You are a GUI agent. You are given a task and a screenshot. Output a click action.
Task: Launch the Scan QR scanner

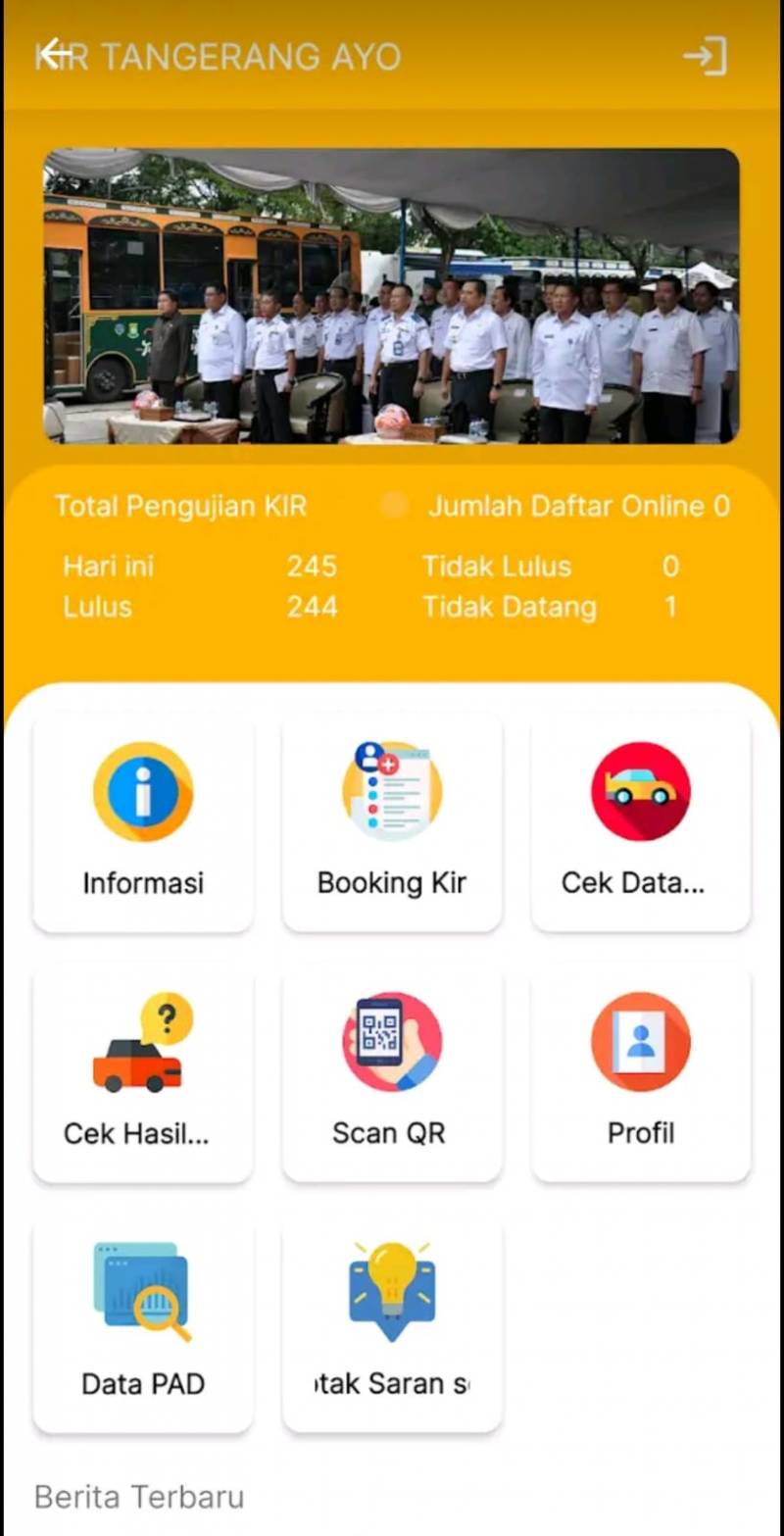(x=392, y=1074)
